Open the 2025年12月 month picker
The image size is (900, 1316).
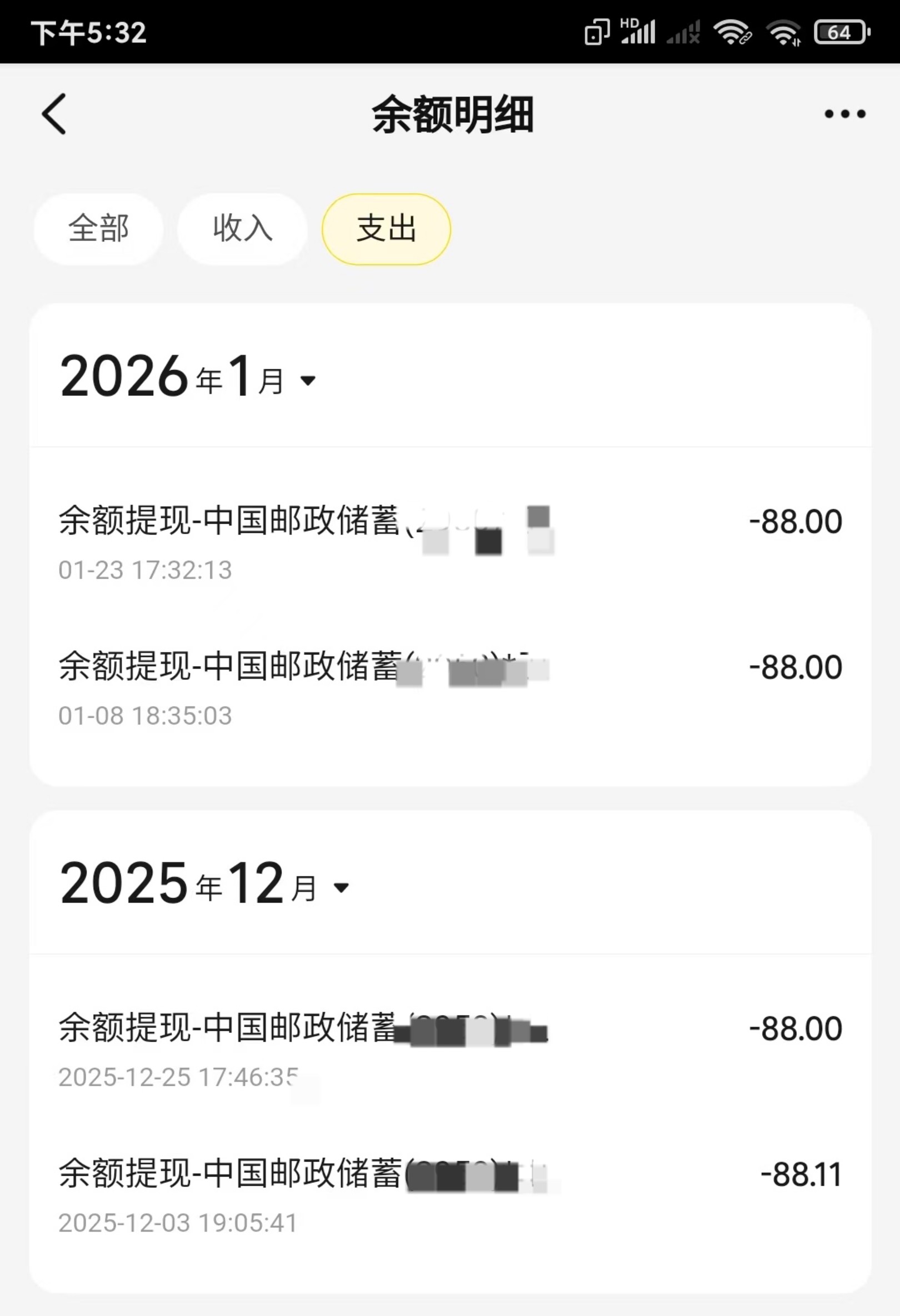(x=204, y=884)
